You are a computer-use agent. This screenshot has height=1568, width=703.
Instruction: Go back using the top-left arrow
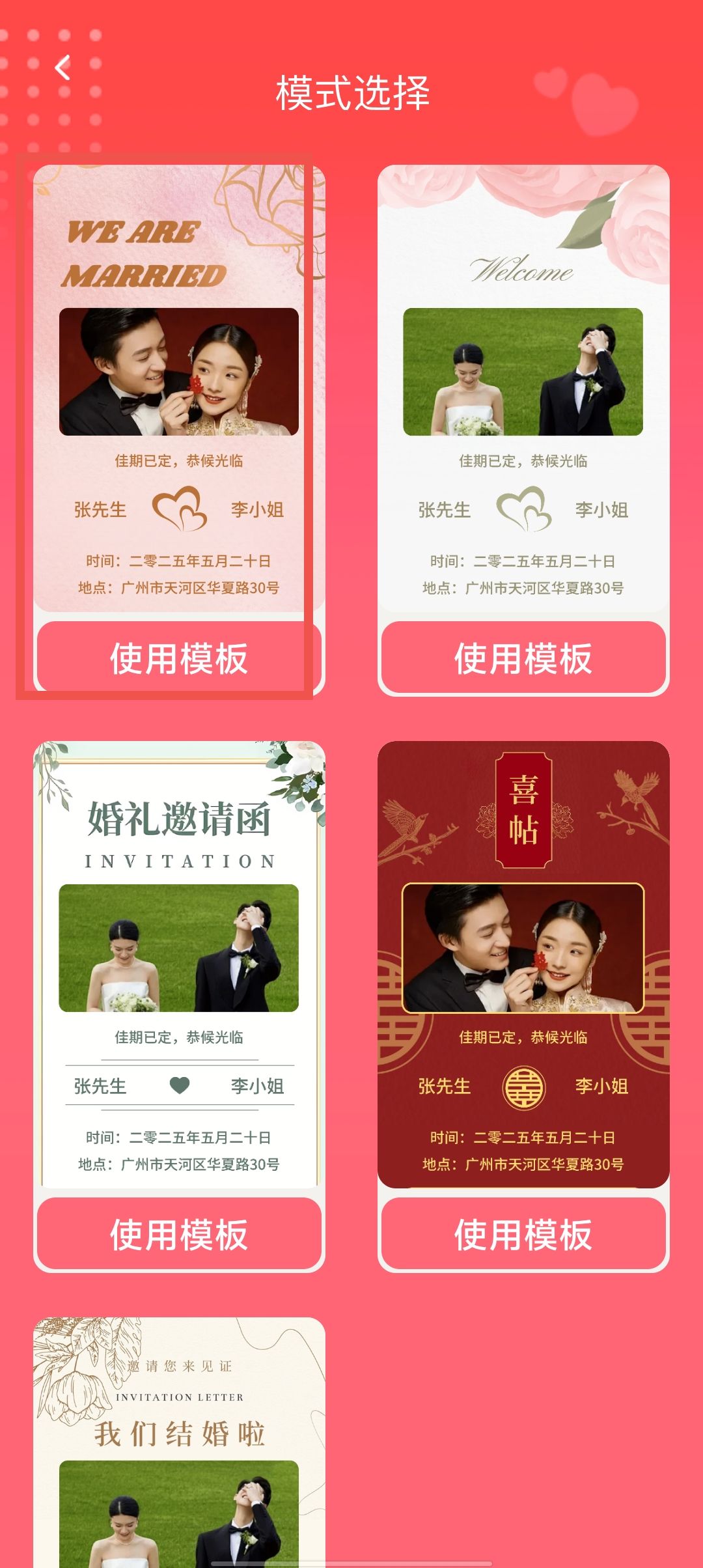pos(62,68)
